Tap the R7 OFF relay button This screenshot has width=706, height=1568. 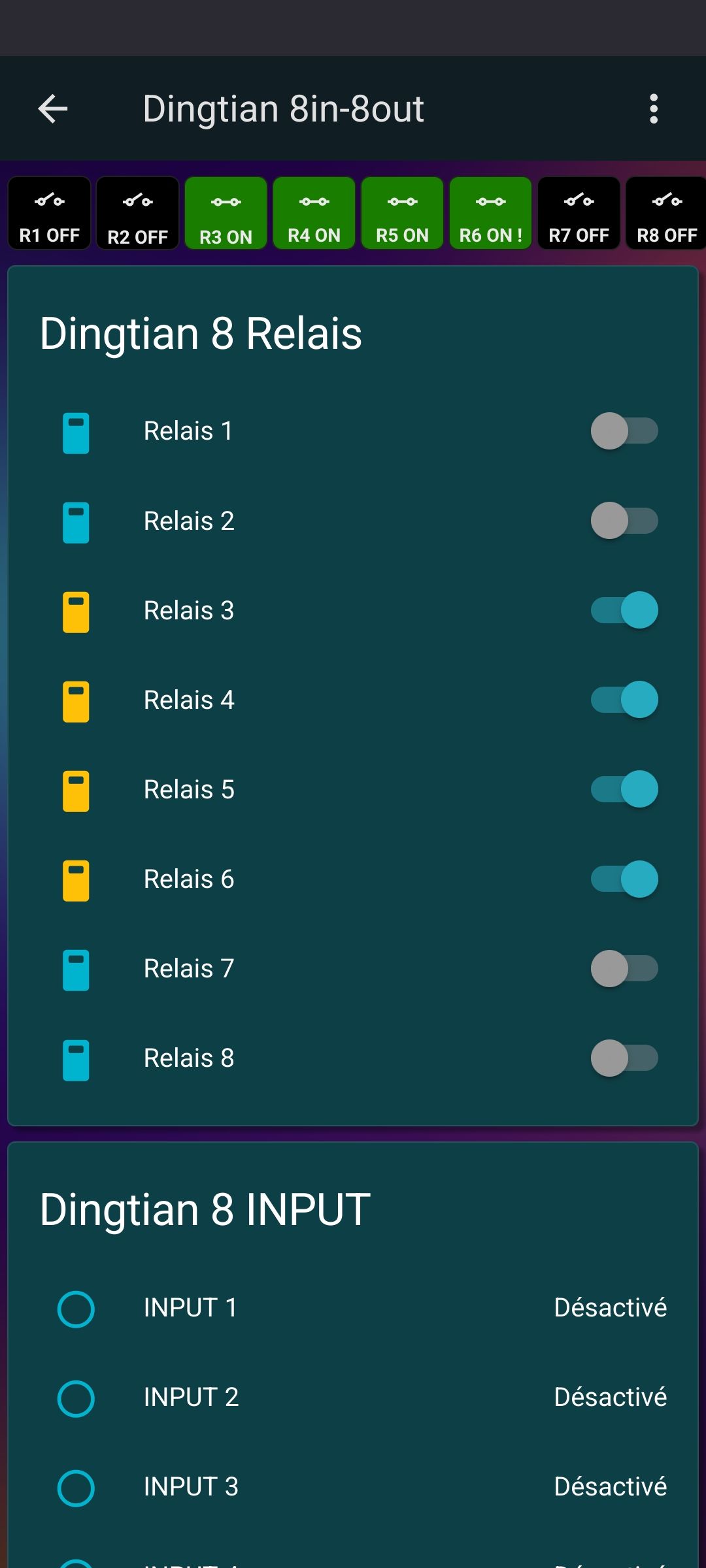click(579, 213)
